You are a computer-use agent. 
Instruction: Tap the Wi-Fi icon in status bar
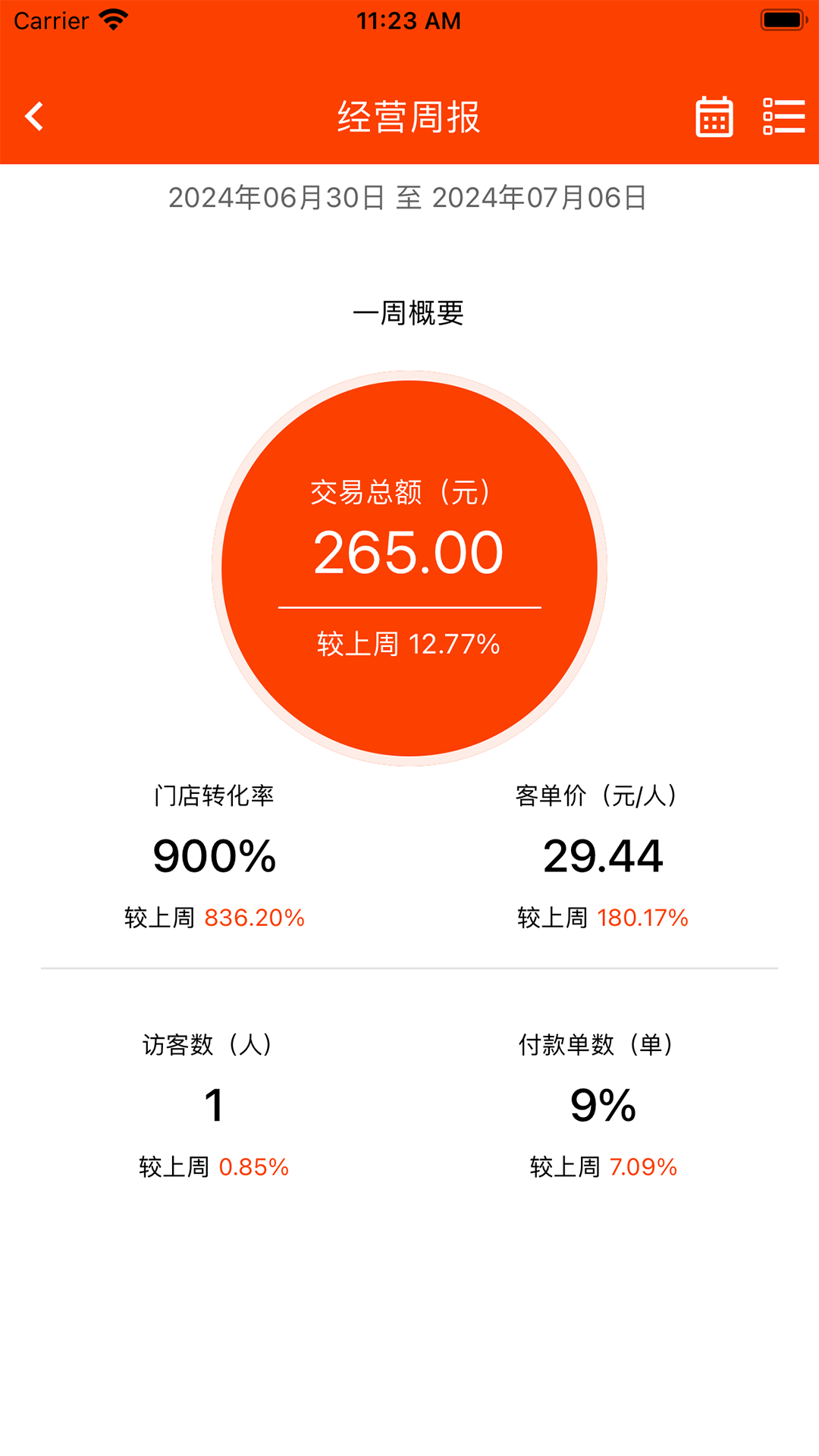coord(112,20)
